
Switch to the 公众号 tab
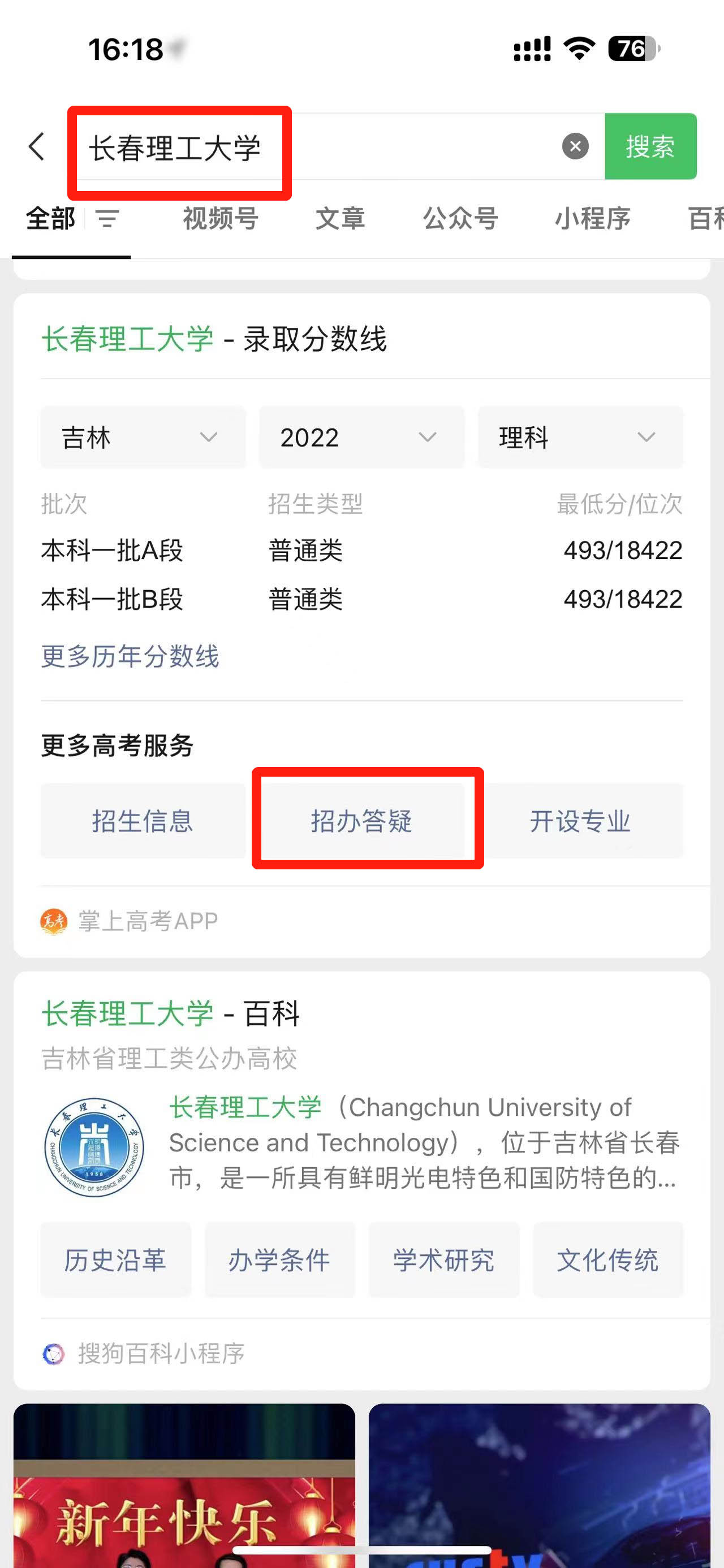(460, 219)
